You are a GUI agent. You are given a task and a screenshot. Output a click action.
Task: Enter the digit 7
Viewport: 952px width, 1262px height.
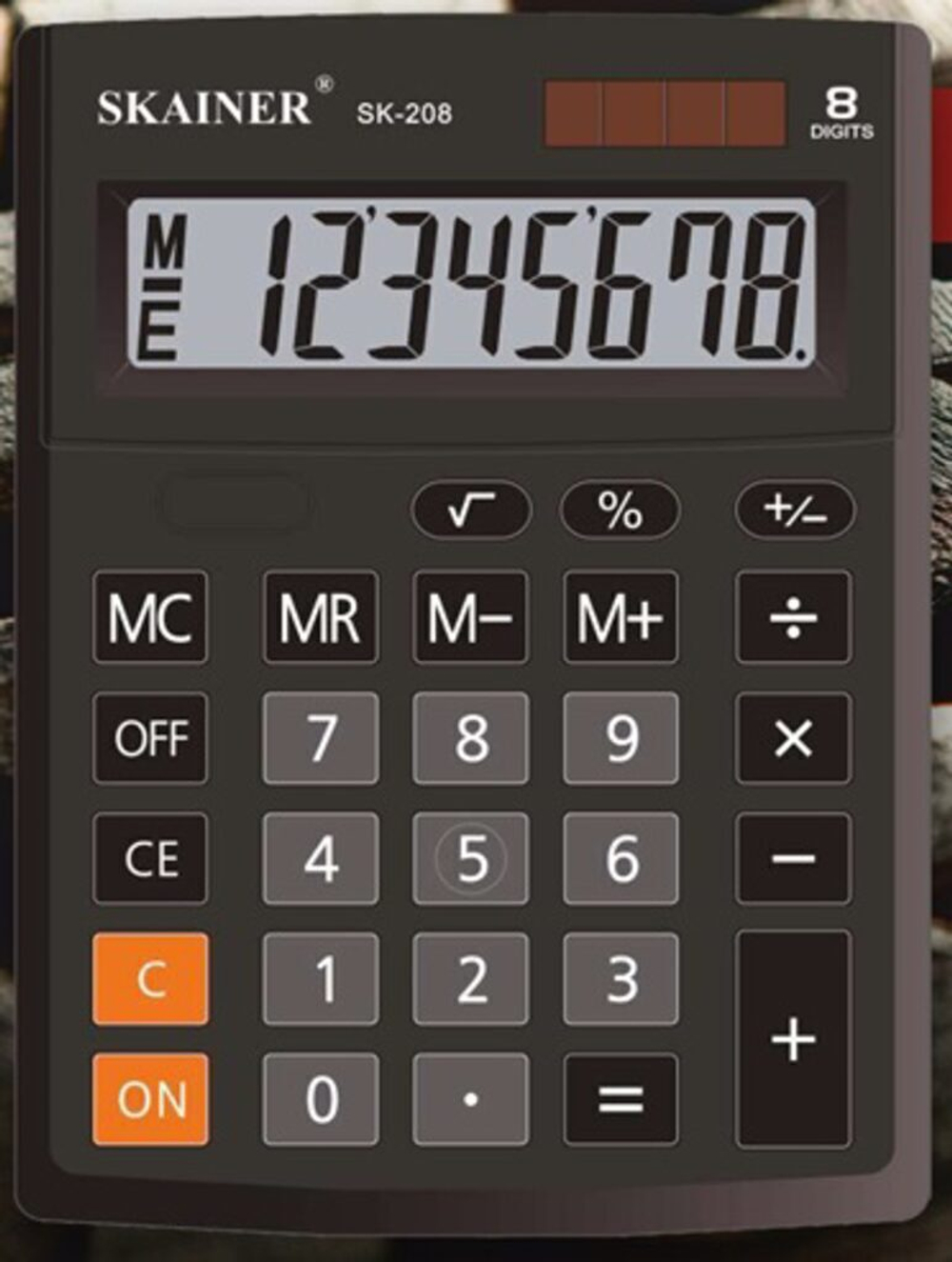[x=321, y=738]
